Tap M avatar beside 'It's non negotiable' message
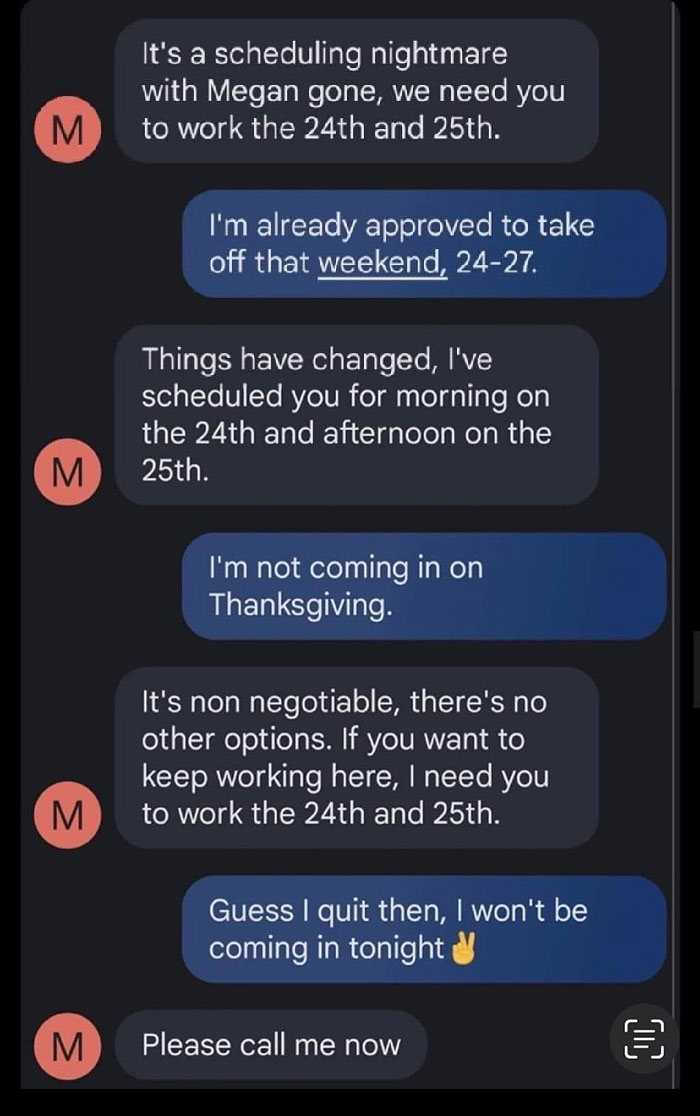700x1116 pixels. point(67,813)
